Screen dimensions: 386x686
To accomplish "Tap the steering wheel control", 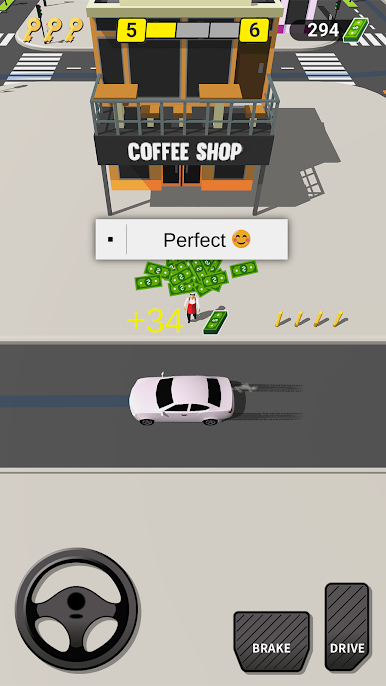I will (x=77, y=609).
